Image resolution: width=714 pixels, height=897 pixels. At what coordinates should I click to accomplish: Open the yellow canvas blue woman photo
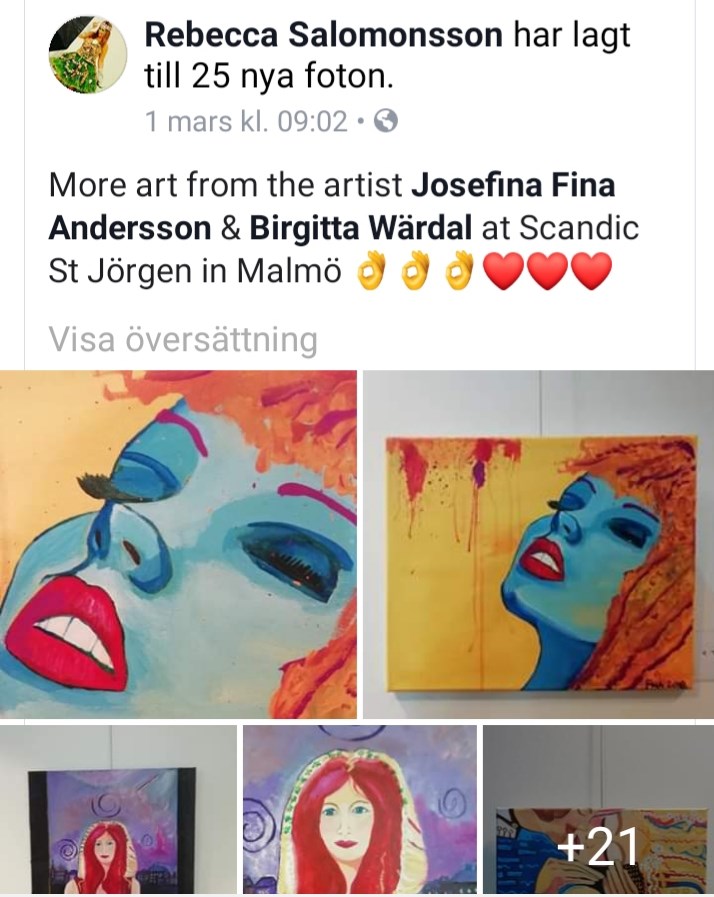pyautogui.click(x=539, y=544)
